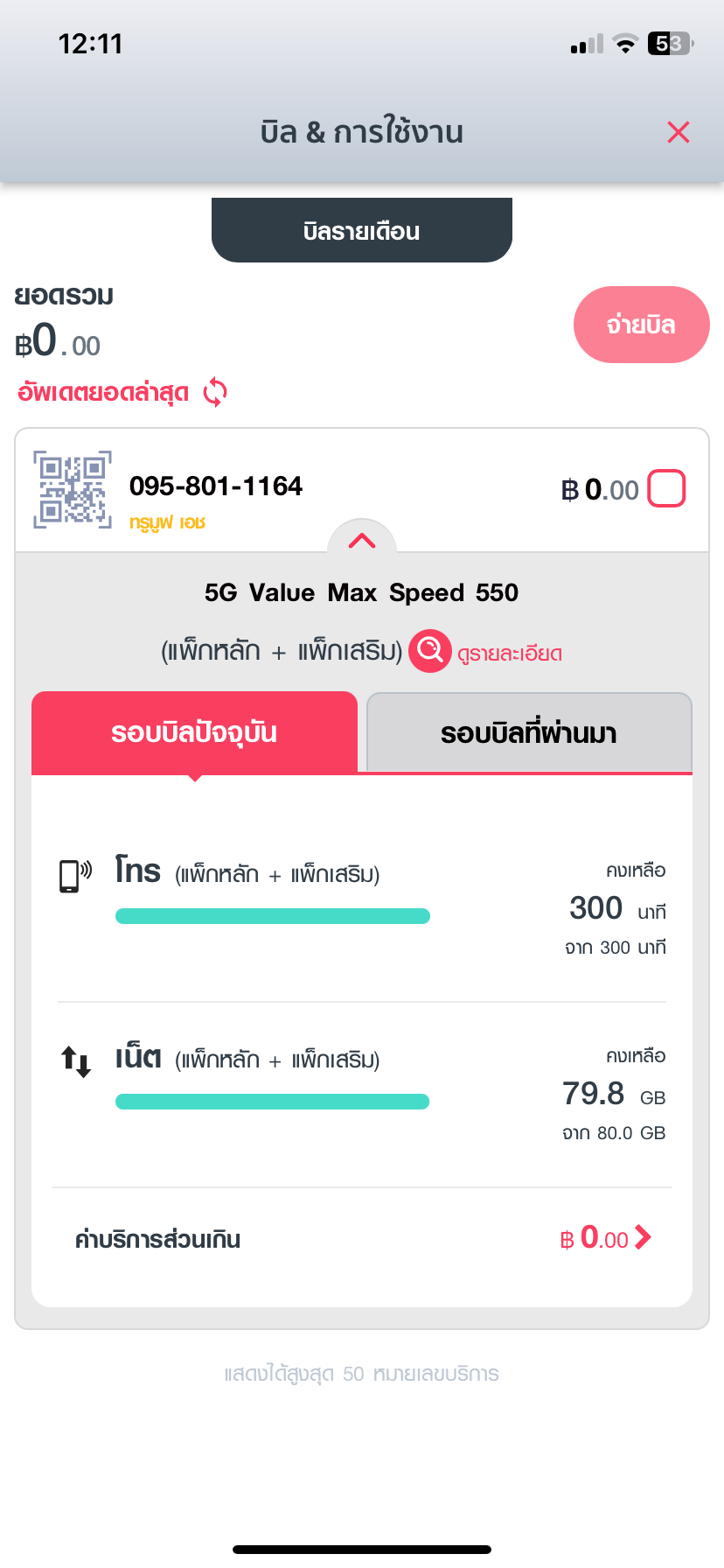Switch to the รอบบิลปัจจุบัน tab
The height and width of the screenshot is (1568, 724).
coord(194,732)
